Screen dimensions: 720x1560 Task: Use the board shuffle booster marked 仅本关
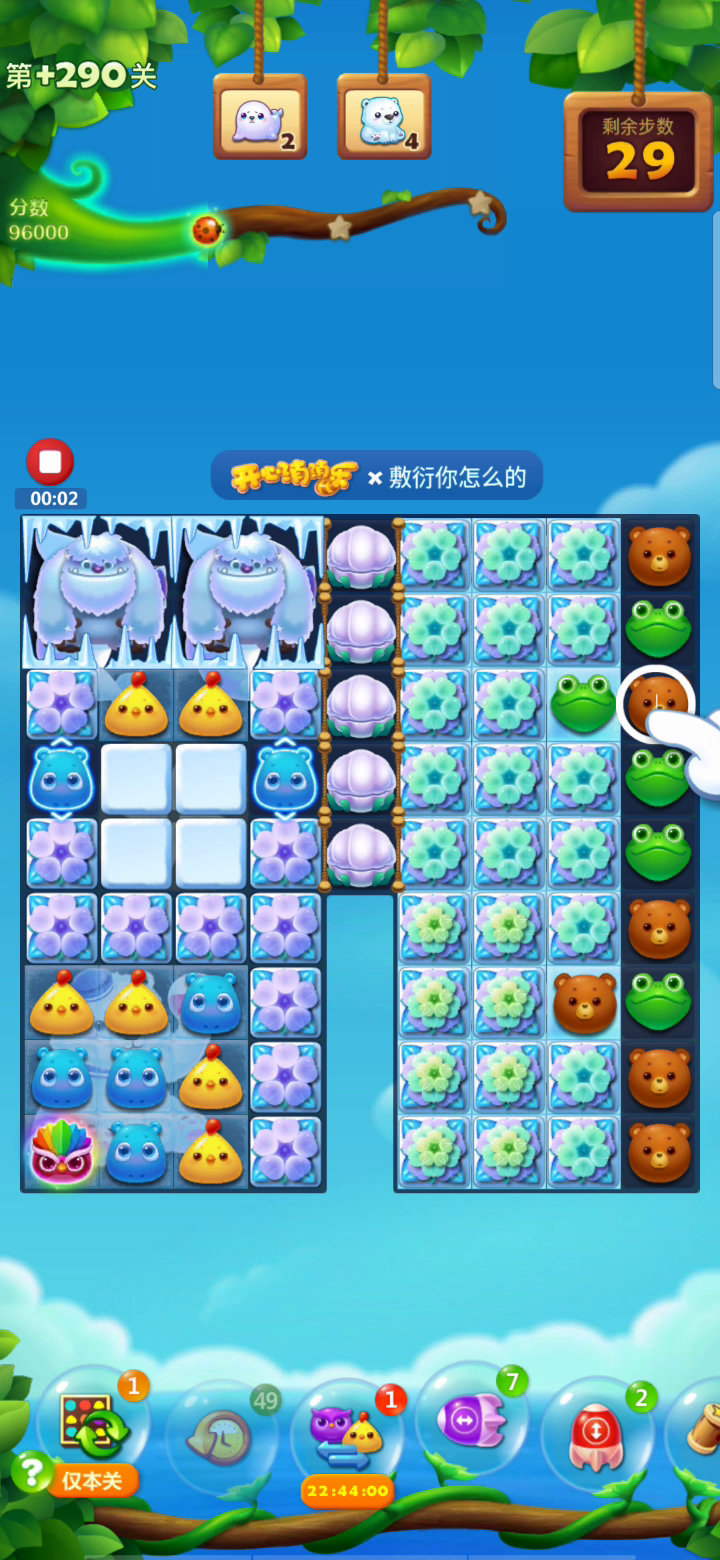tap(92, 1424)
